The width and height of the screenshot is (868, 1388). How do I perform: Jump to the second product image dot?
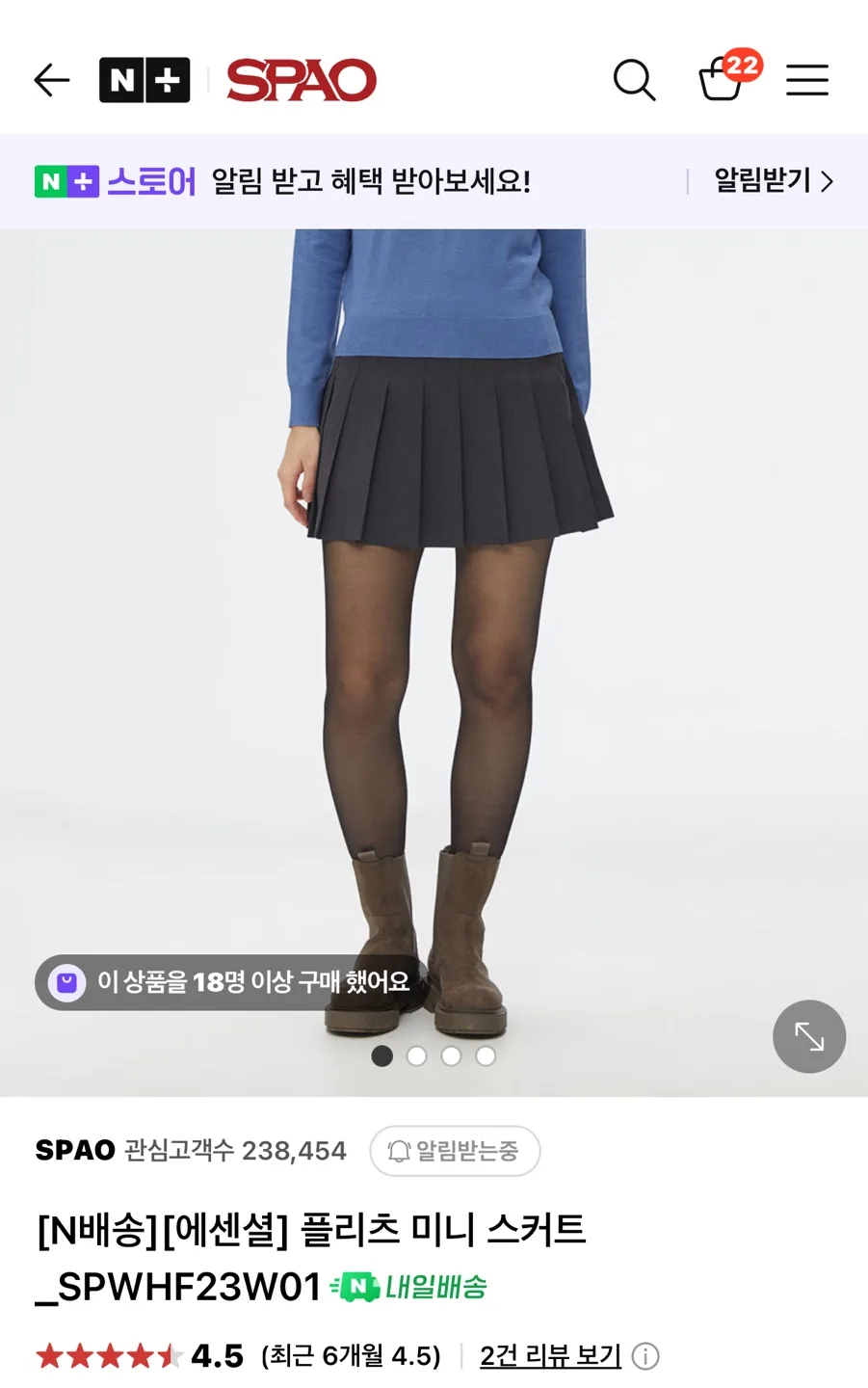click(x=417, y=1056)
